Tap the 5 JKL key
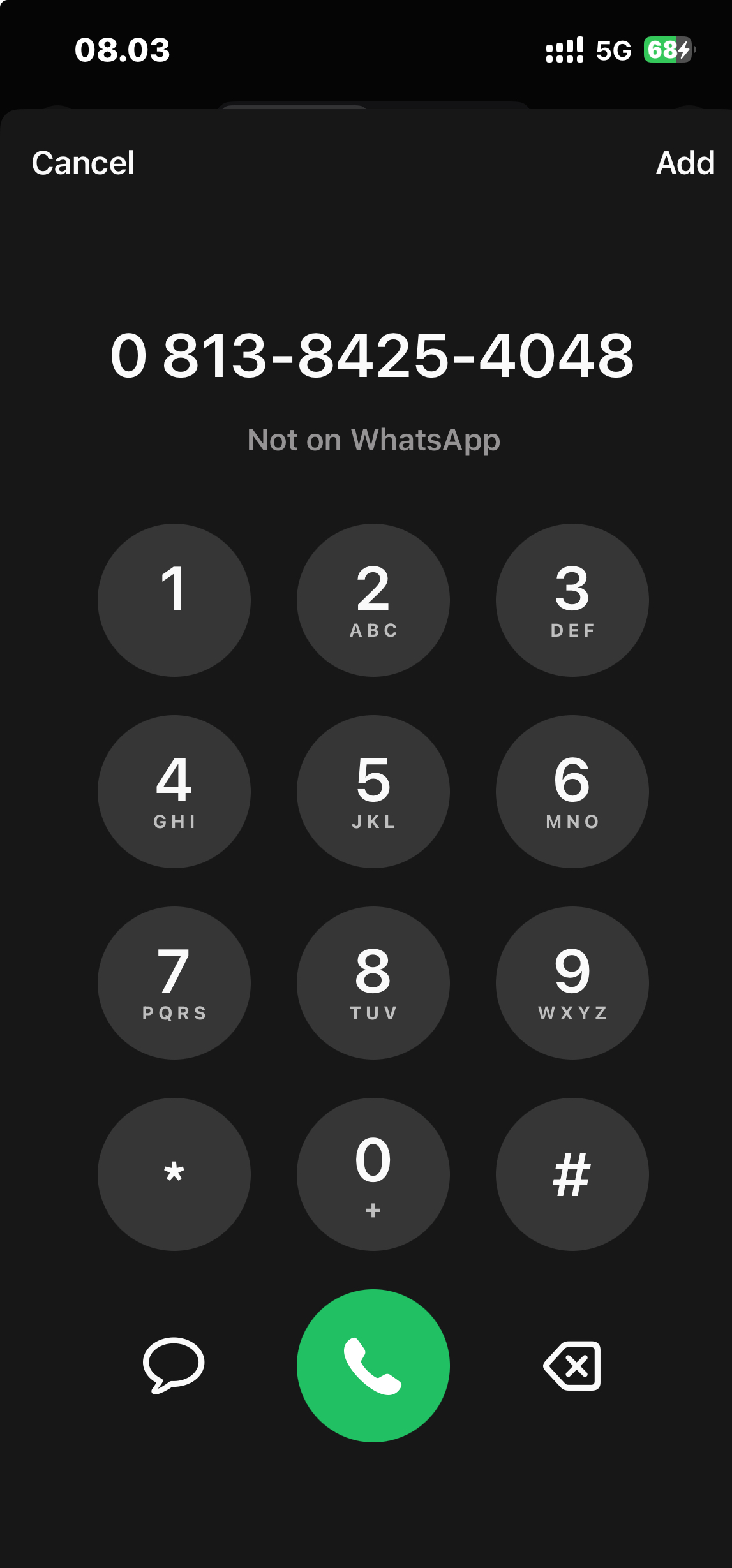 [x=373, y=792]
